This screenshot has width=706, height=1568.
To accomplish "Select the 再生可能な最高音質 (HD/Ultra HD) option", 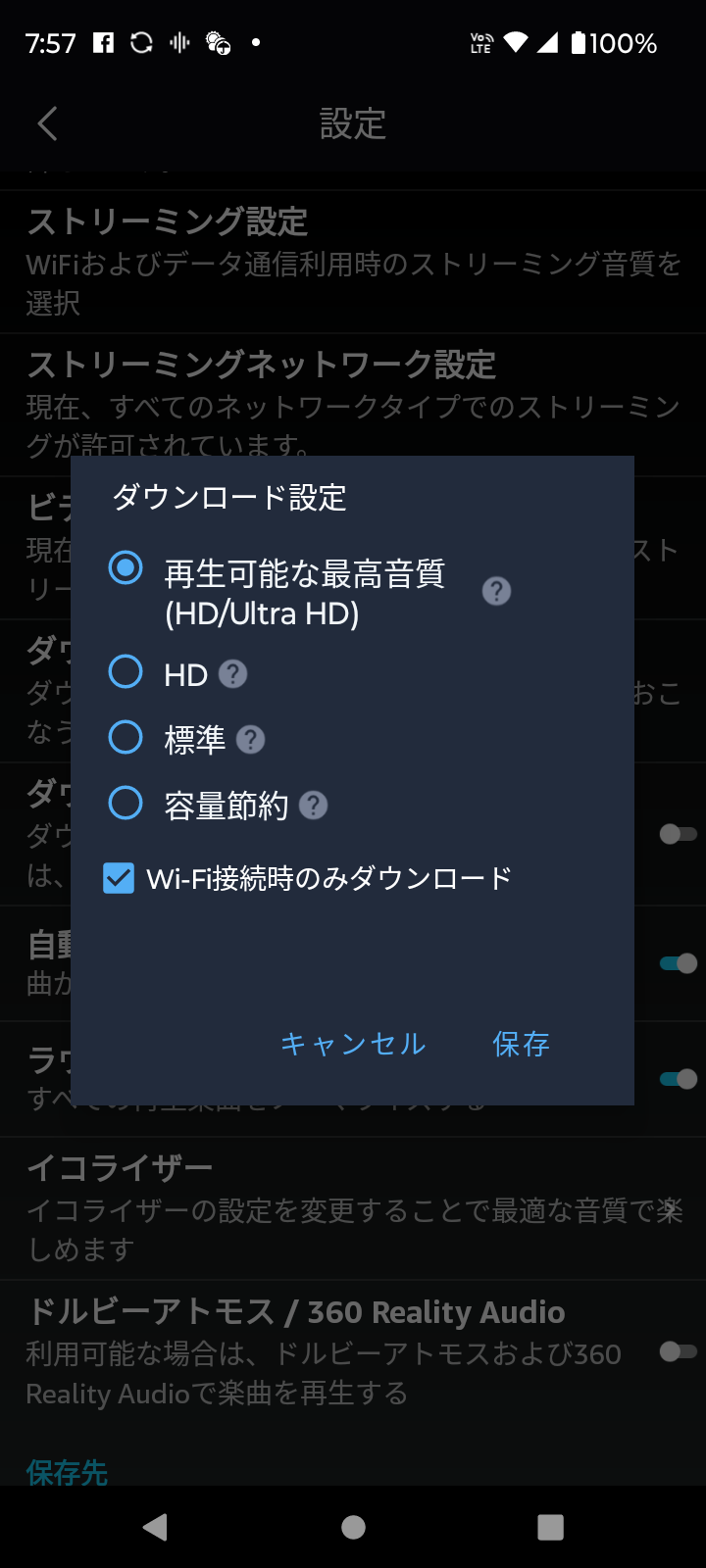I will pyautogui.click(x=126, y=568).
